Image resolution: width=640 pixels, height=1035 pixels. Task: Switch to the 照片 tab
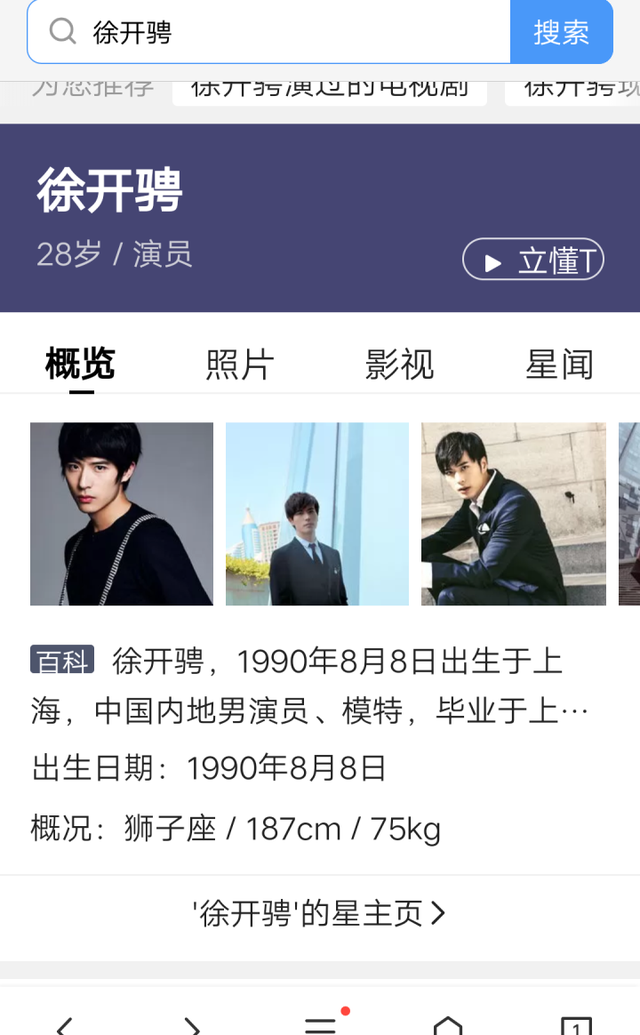(x=239, y=365)
